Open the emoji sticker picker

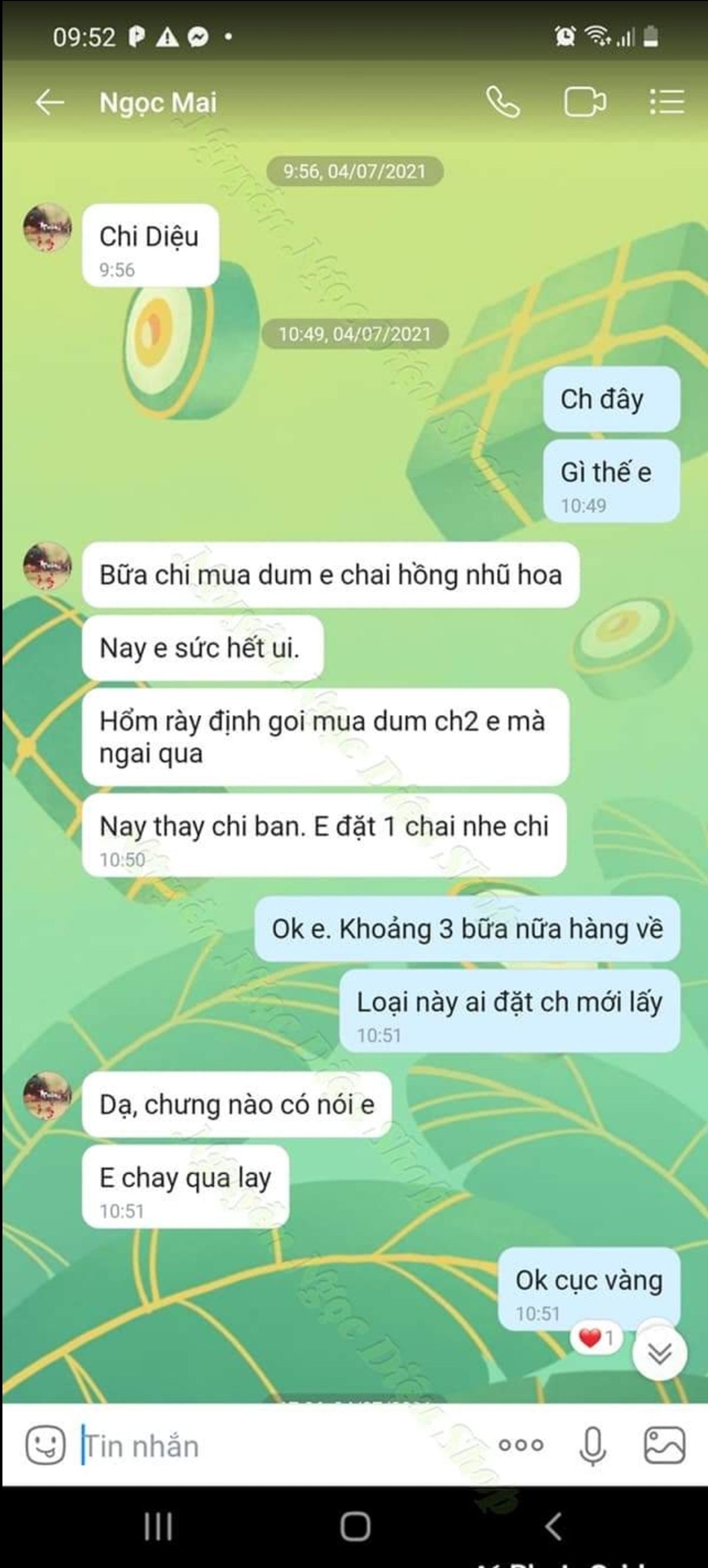[x=45, y=1445]
